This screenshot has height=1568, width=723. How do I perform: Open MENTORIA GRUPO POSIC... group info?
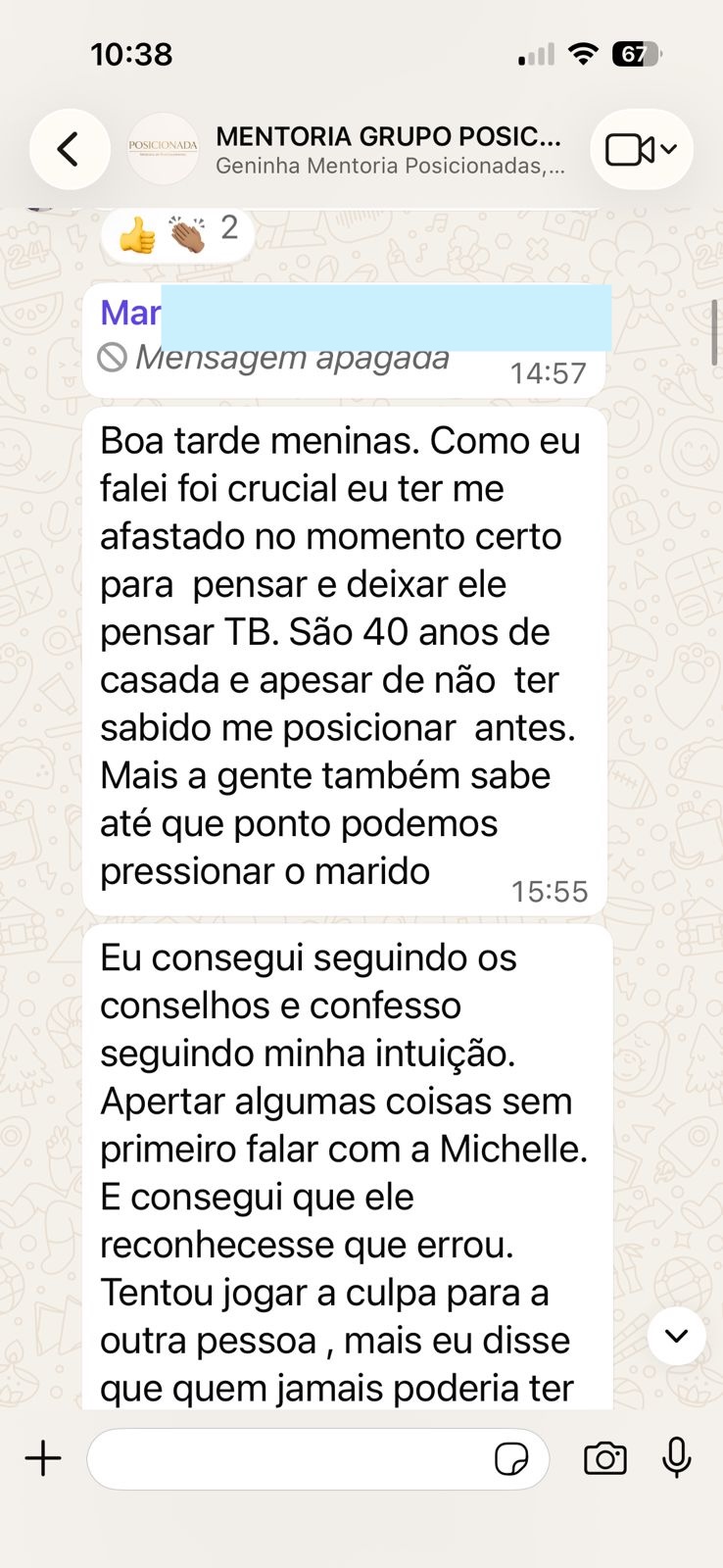(390, 150)
